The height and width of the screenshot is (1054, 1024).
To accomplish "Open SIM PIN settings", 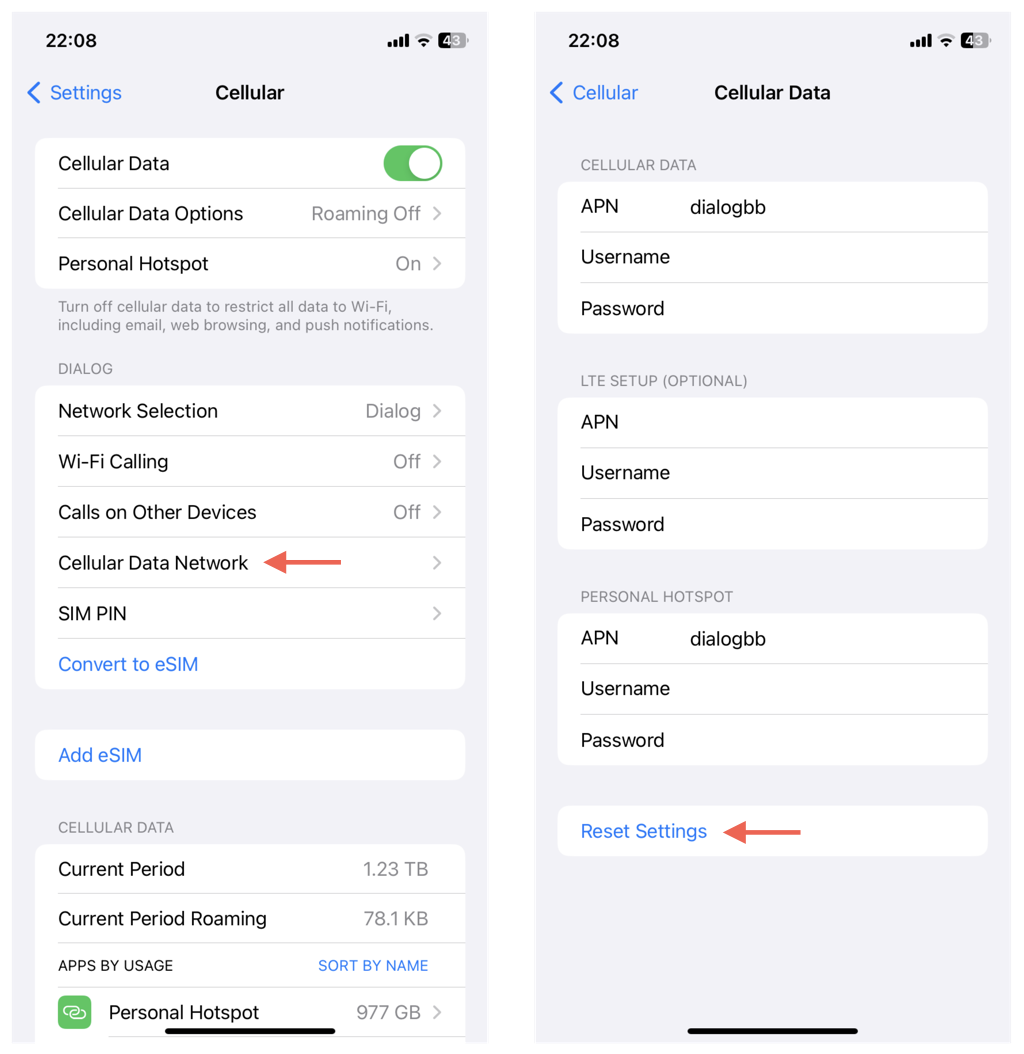I will coord(250,614).
